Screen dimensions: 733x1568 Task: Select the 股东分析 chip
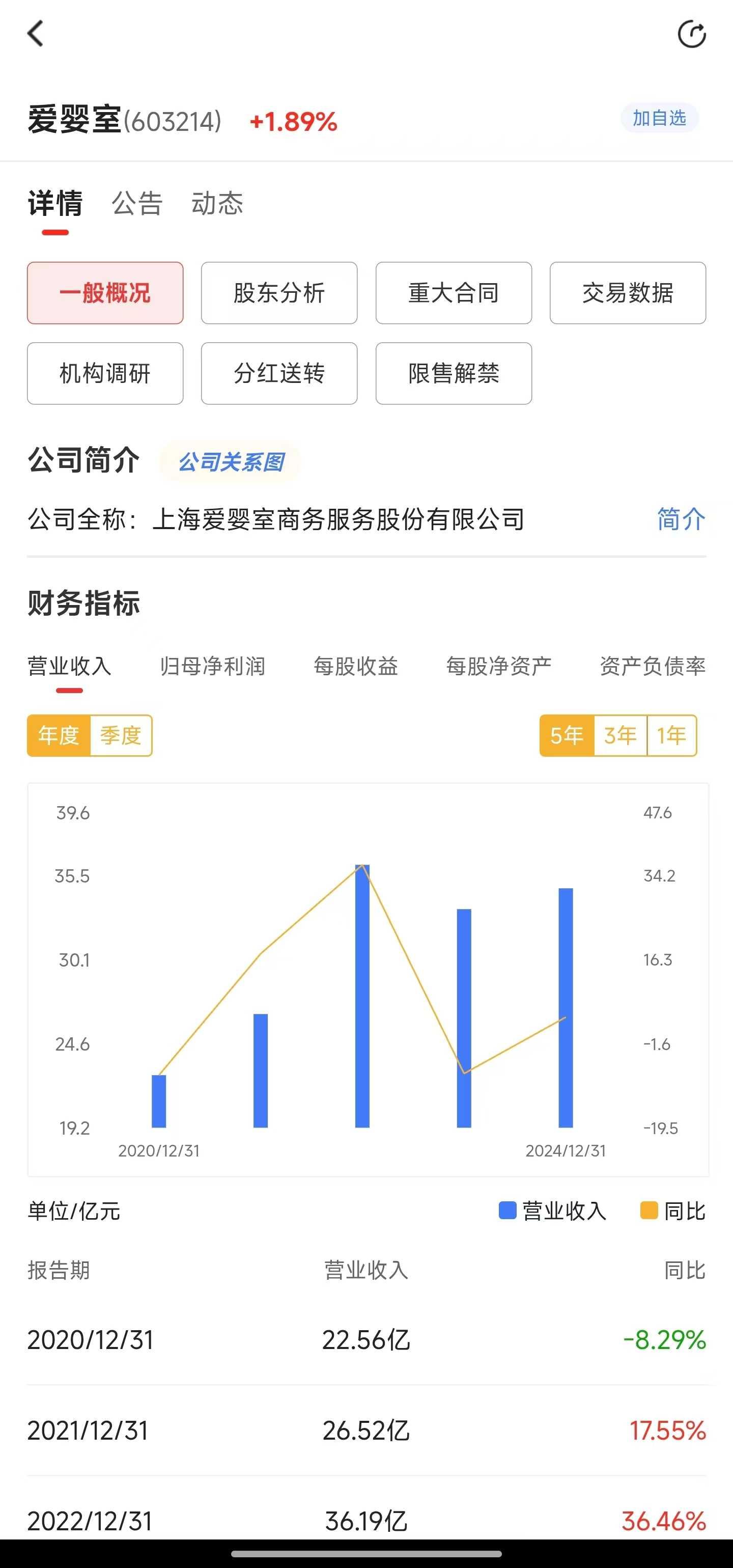pos(279,293)
